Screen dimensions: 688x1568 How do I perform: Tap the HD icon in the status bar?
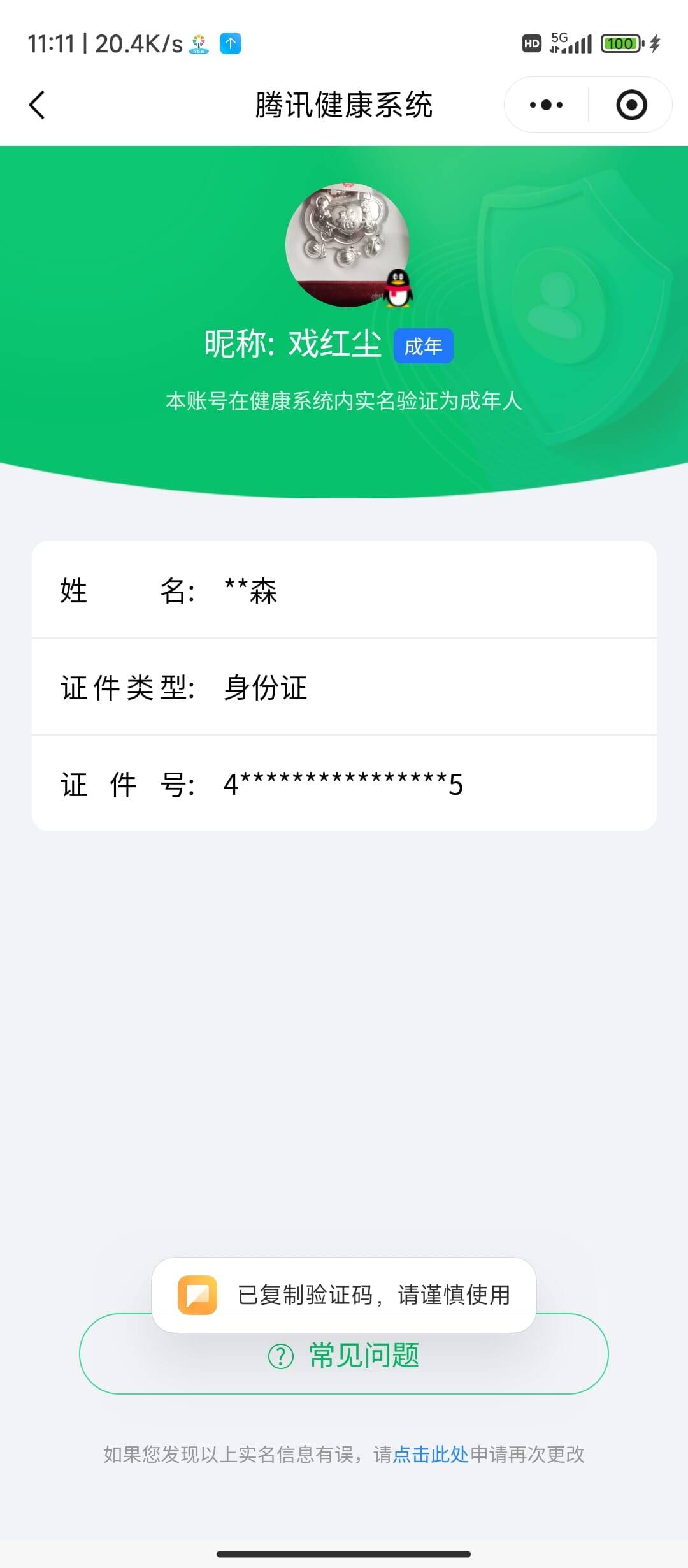tap(532, 42)
